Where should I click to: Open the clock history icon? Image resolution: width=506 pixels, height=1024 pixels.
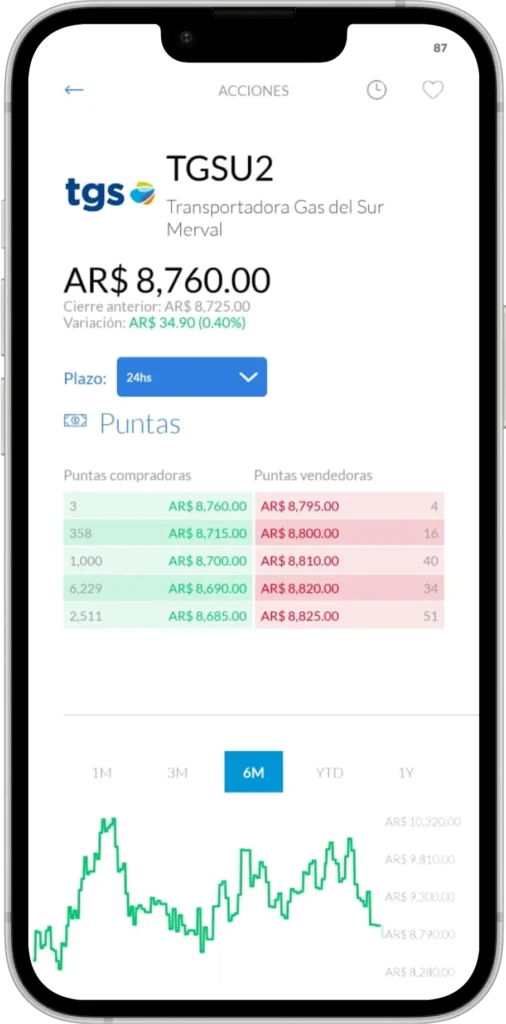pos(376,90)
